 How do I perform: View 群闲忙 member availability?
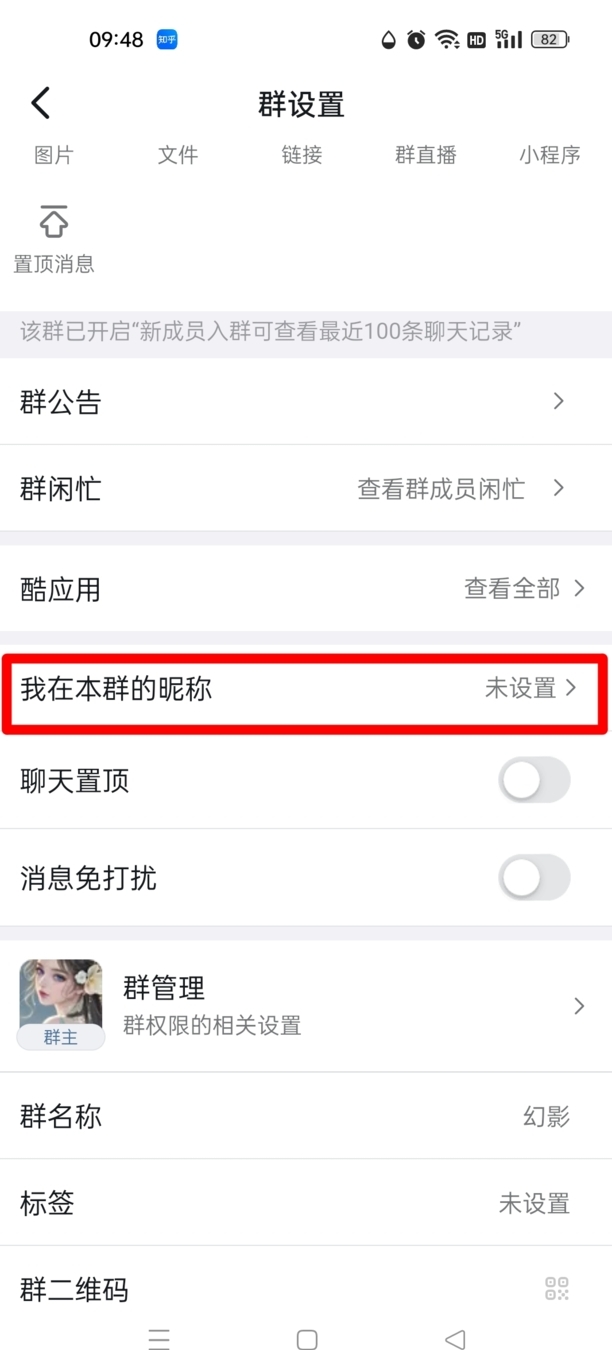tap(306, 489)
